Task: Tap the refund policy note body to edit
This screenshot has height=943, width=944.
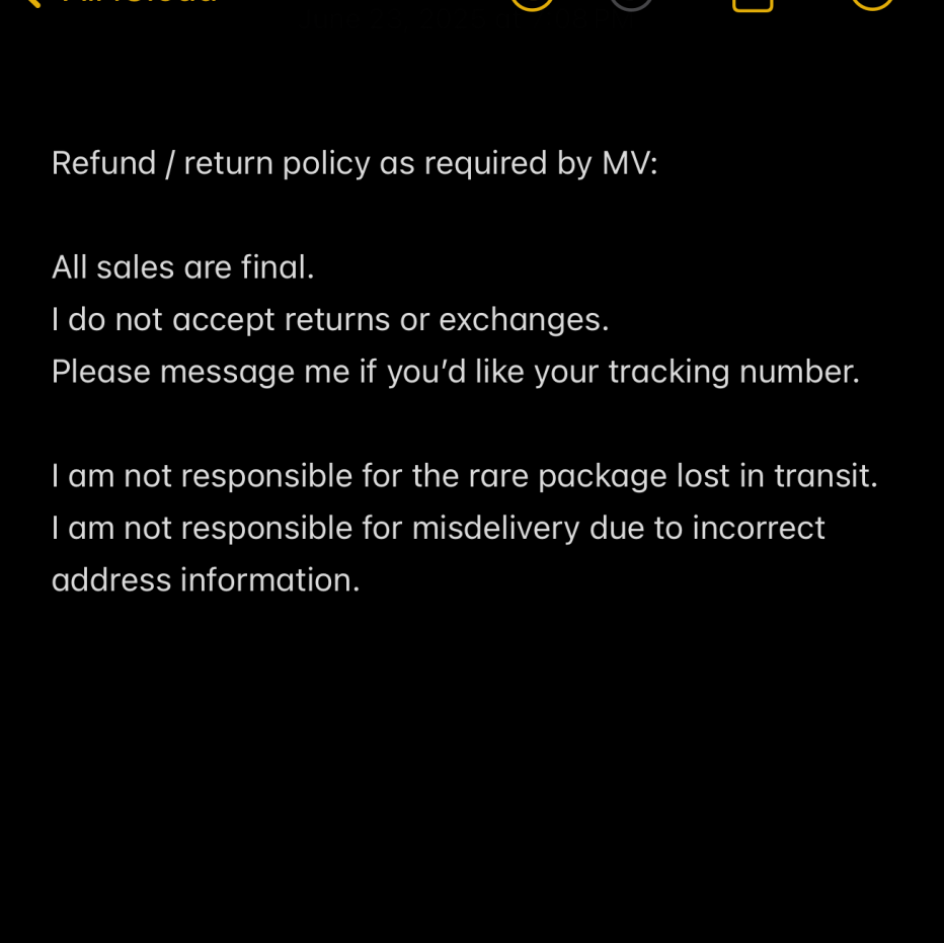Action: coord(455,371)
